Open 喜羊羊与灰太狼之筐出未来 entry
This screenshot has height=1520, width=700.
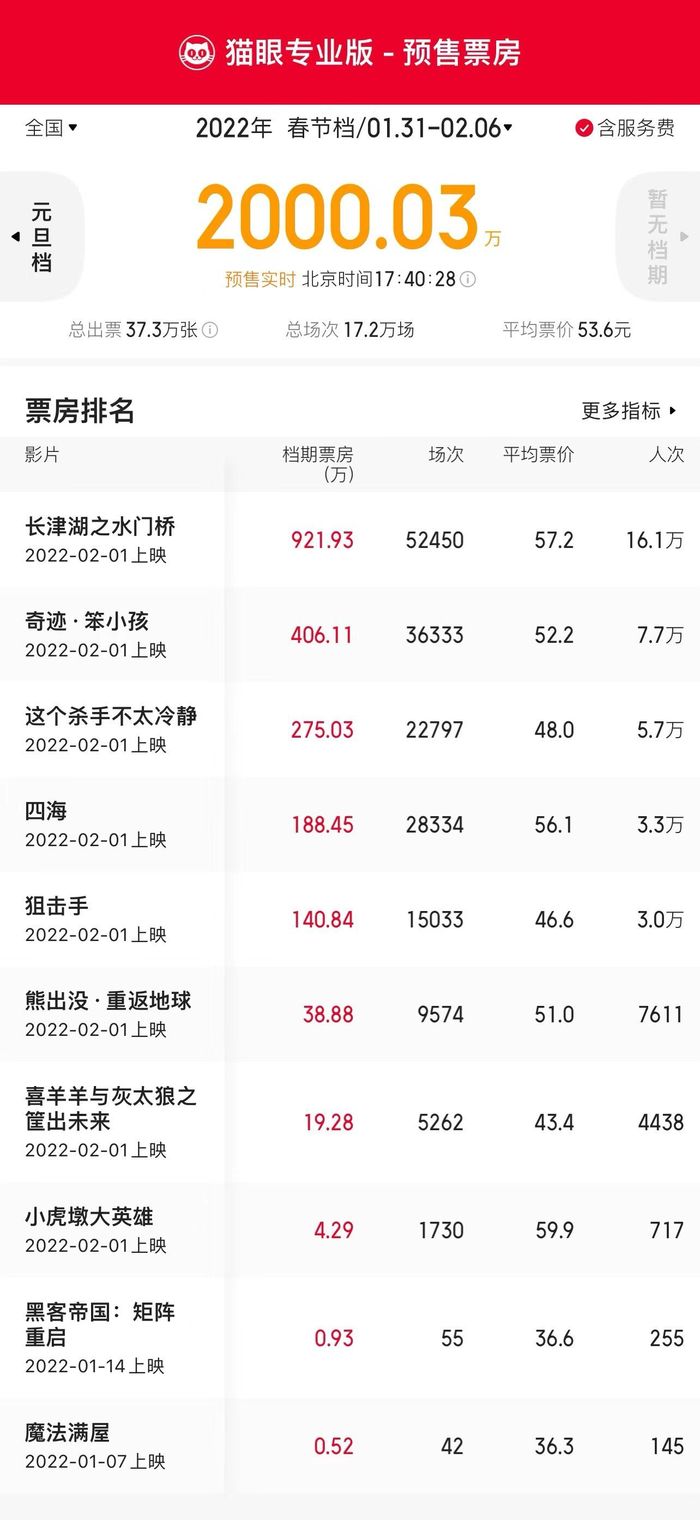pos(350,1122)
